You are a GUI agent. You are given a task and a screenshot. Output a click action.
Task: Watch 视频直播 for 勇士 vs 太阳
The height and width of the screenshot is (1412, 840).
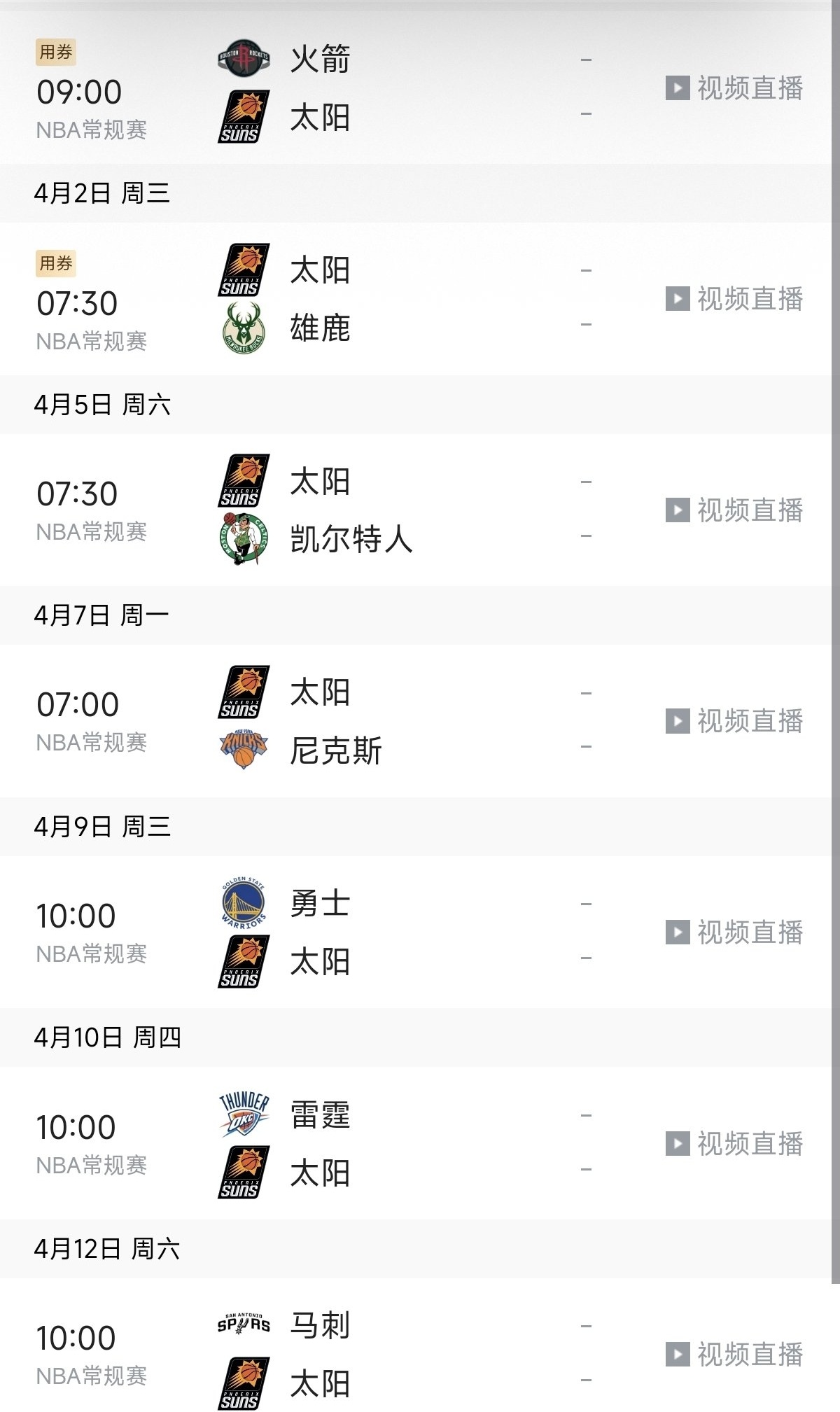pos(734,932)
